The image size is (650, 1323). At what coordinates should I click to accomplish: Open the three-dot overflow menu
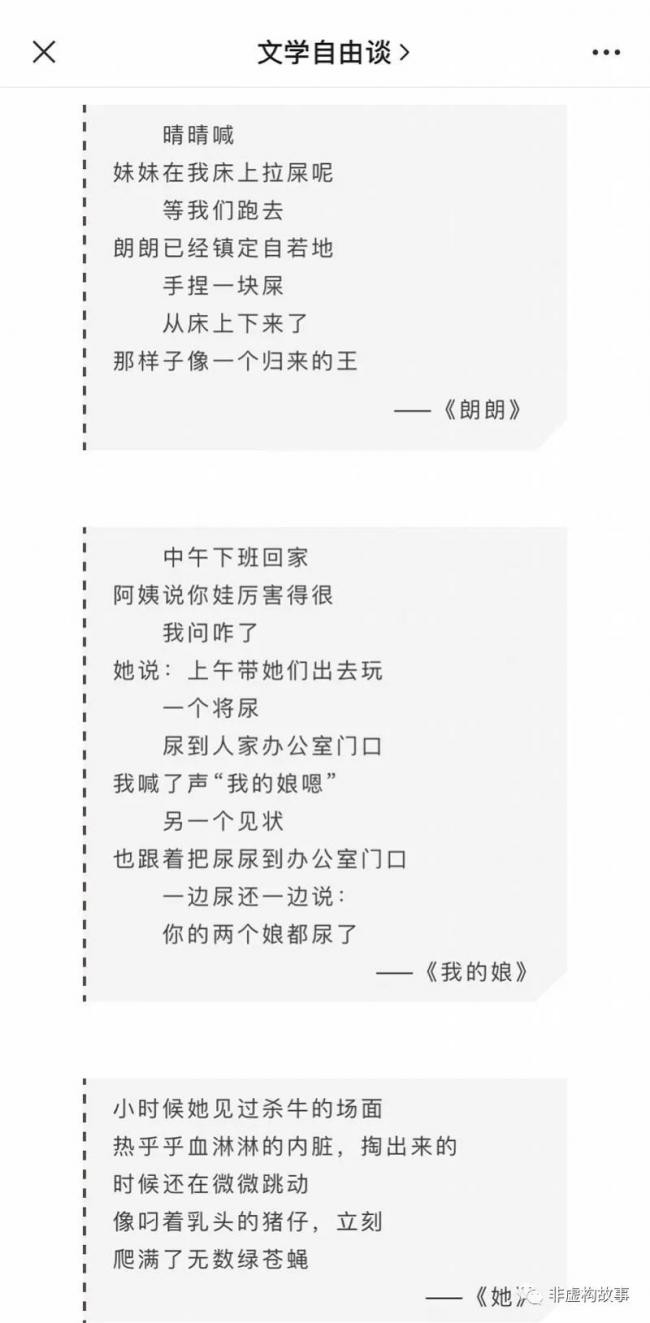pos(606,53)
